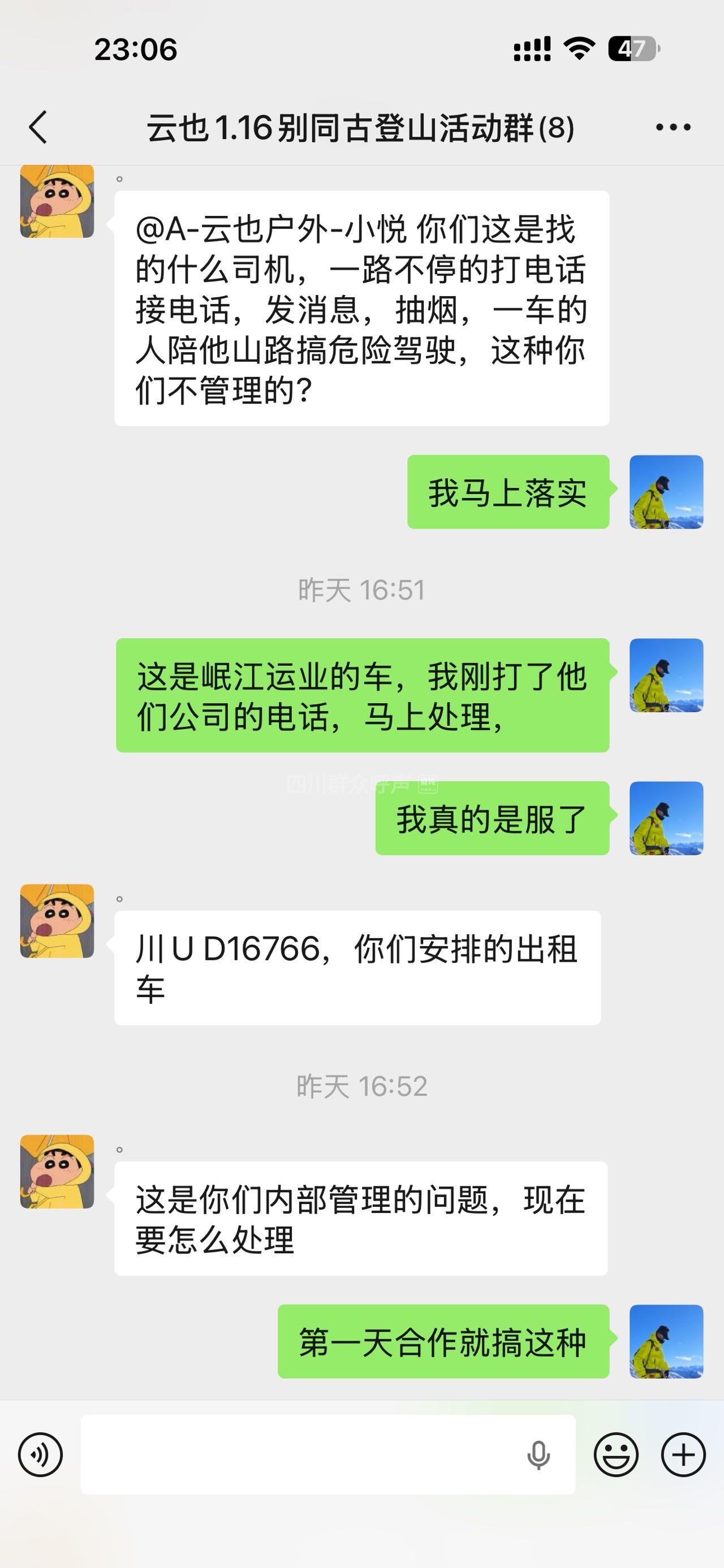The height and width of the screenshot is (1568, 724).
Task: Tap the microphone icon in the text field
Action: click(x=538, y=1455)
